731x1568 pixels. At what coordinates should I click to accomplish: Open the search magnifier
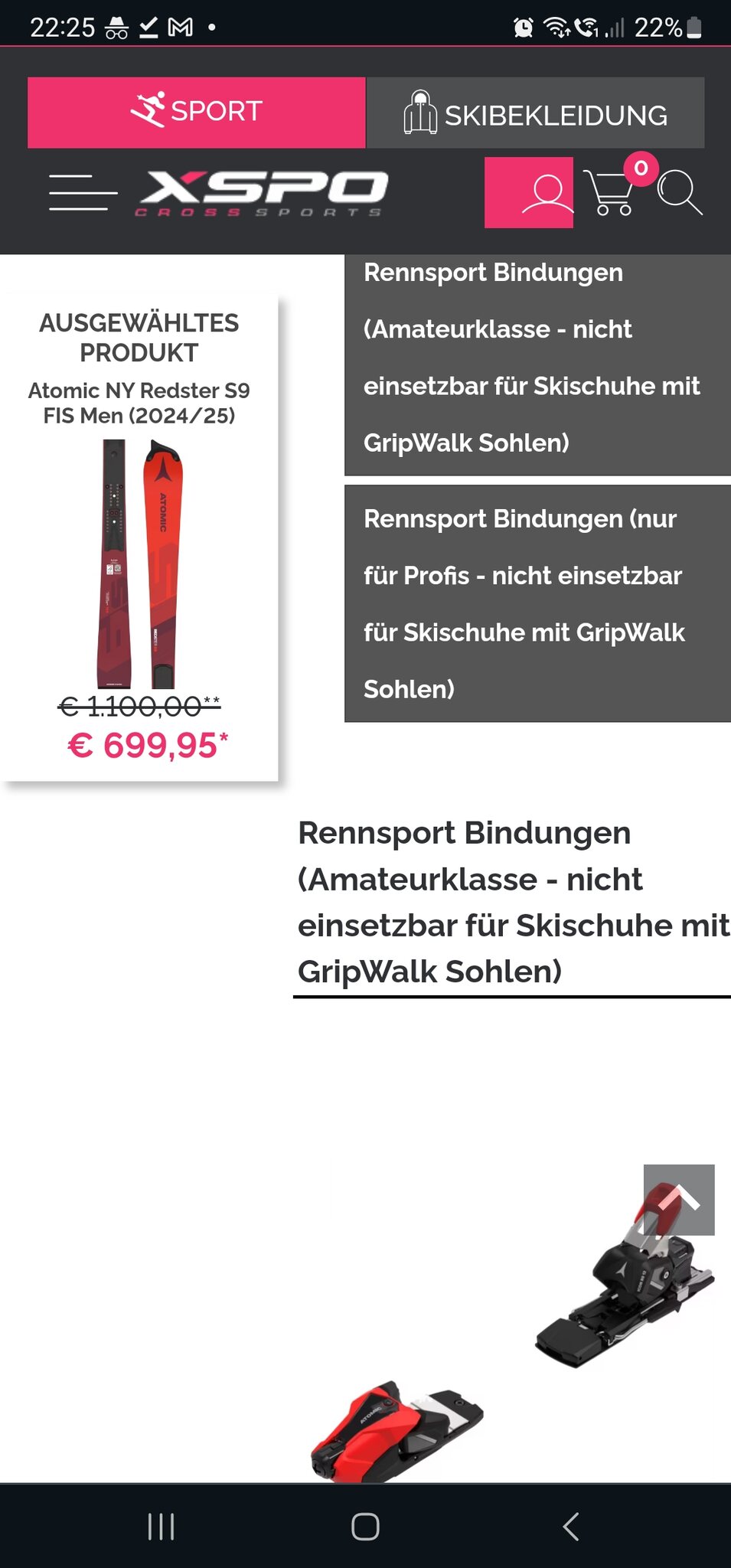click(679, 192)
